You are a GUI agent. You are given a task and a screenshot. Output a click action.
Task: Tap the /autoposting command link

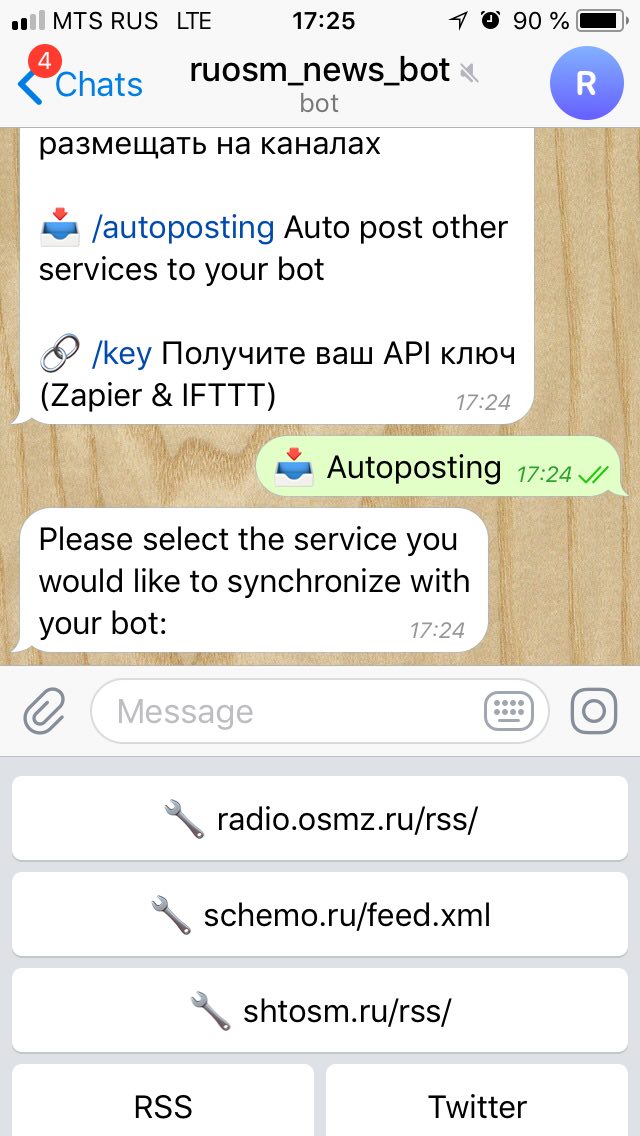tap(183, 227)
